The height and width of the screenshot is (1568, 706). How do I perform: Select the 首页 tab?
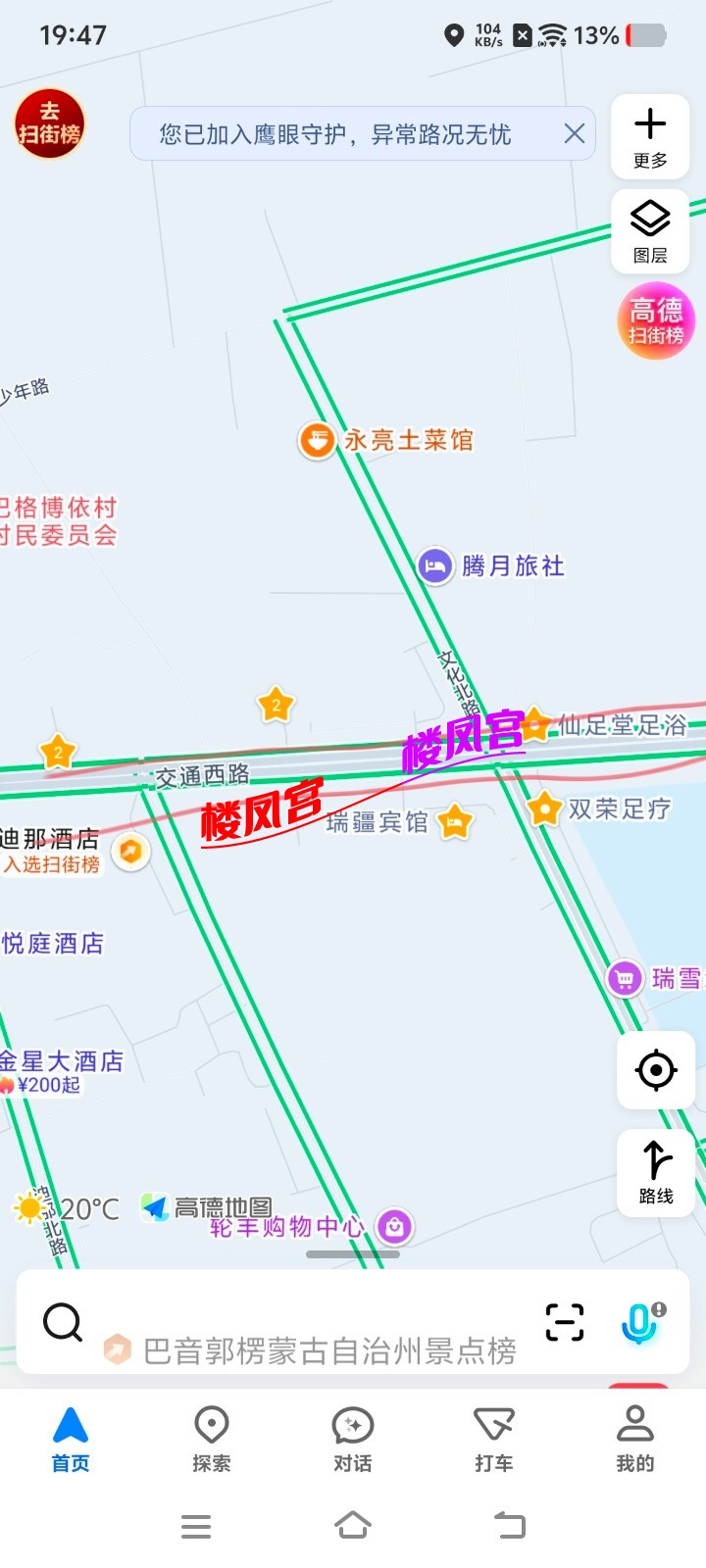tap(71, 1438)
